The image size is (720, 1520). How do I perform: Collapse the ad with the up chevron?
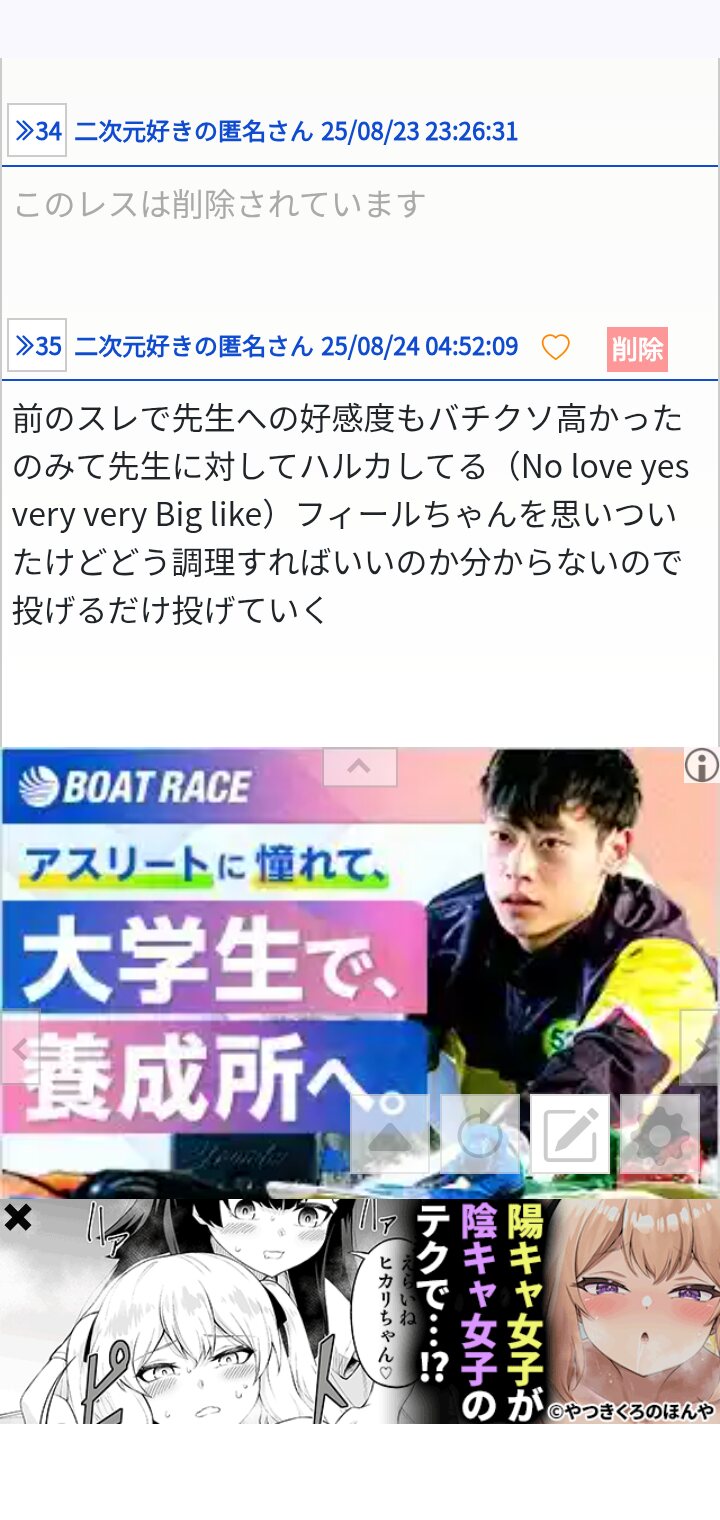359,767
